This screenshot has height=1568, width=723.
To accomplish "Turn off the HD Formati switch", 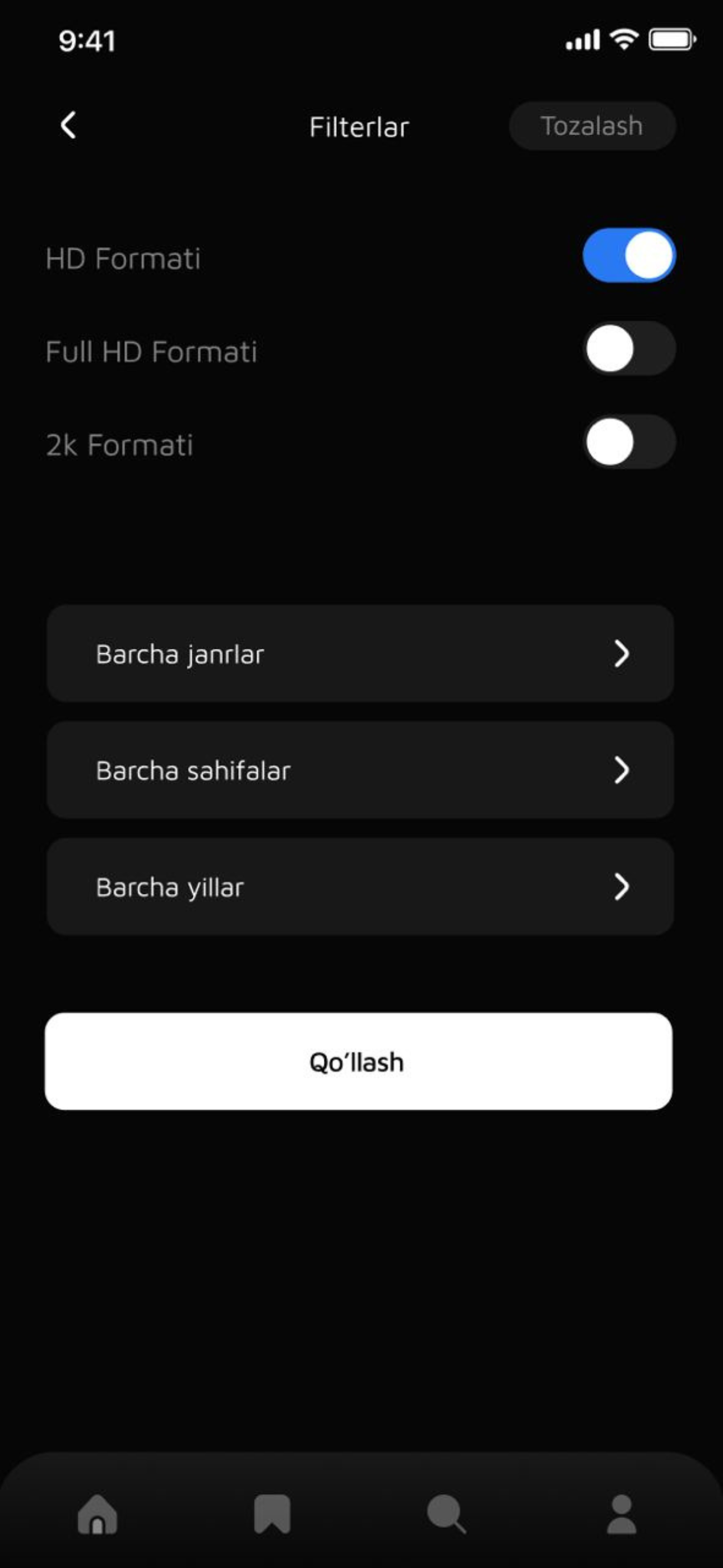I will [x=629, y=256].
